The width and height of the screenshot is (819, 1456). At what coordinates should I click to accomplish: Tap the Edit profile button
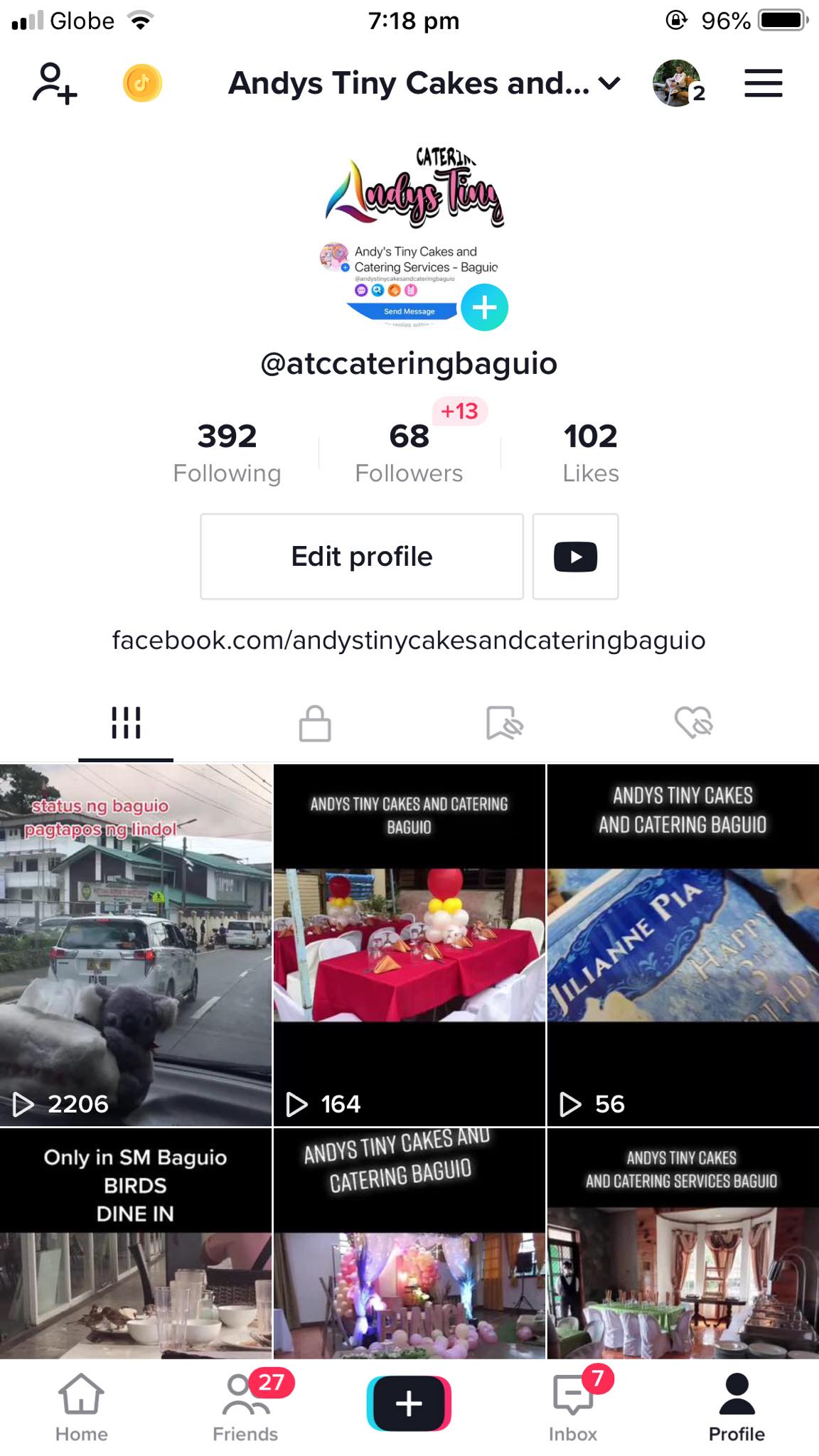[x=362, y=556]
